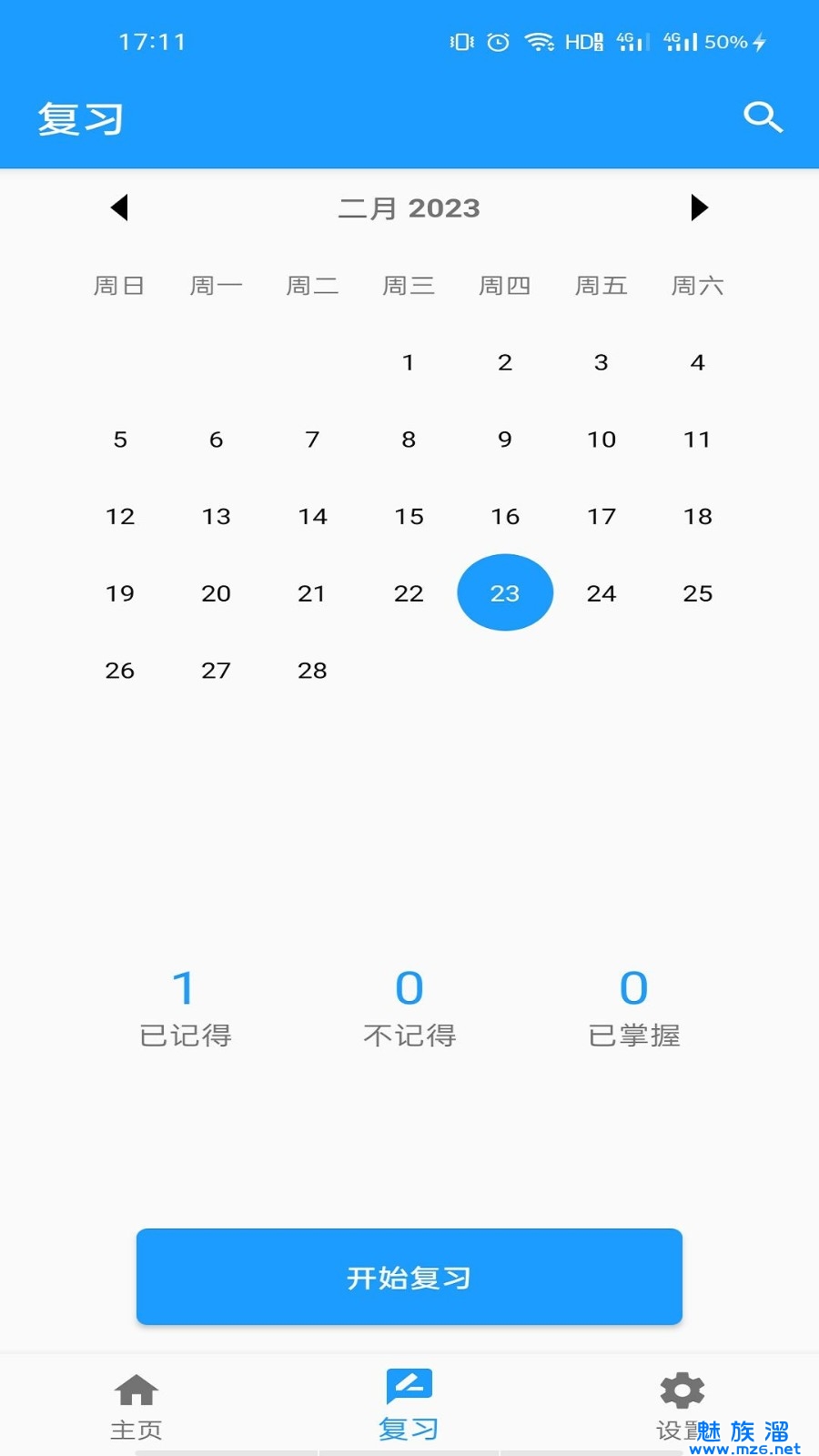
Task: Select February 23 on the calendar
Action: tap(505, 593)
